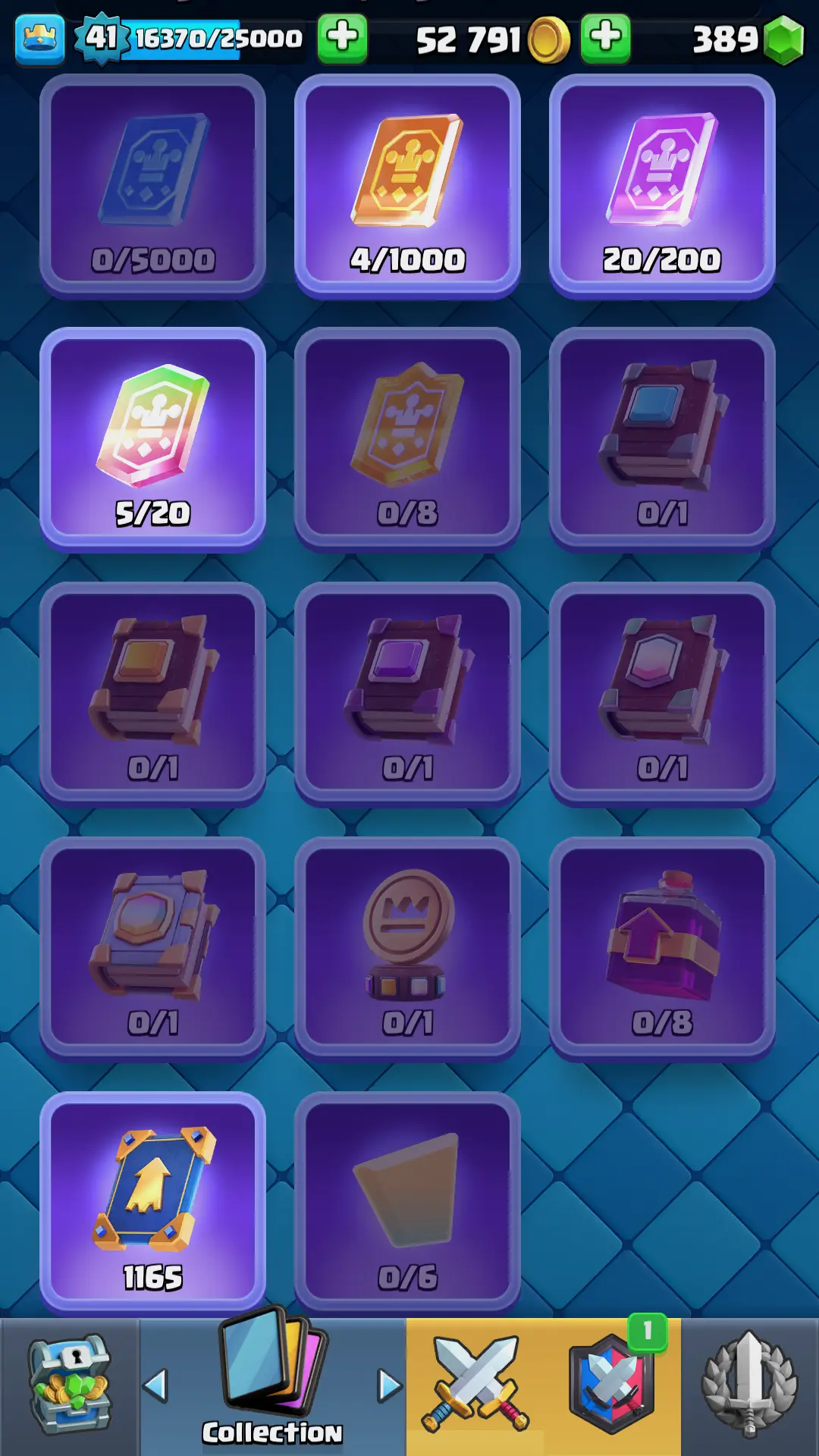Select the blue-gem book 0/1 tile

(662, 438)
